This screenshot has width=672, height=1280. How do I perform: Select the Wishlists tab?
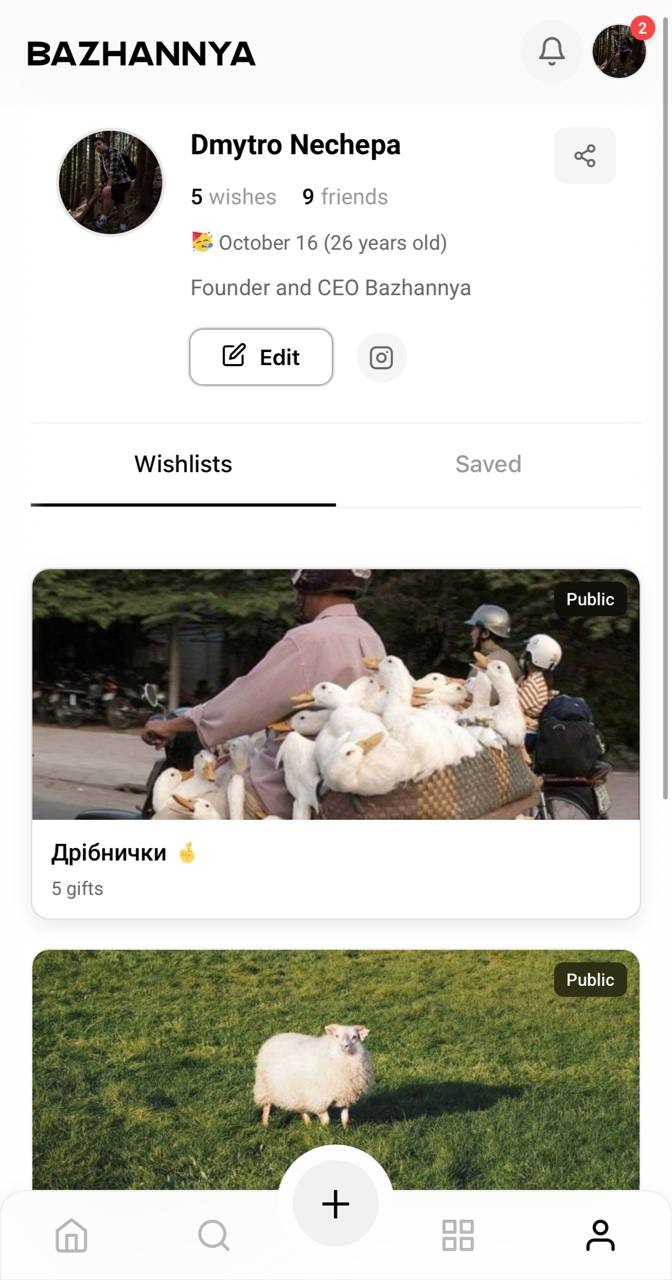click(183, 464)
